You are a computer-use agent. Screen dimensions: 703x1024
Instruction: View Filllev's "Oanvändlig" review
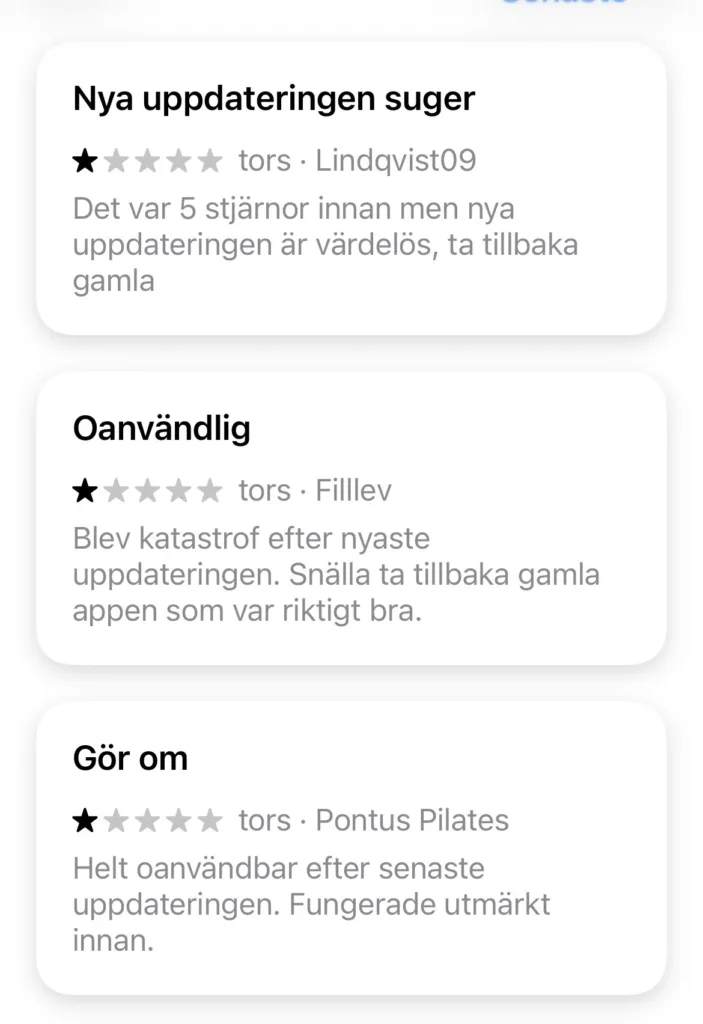(350, 518)
